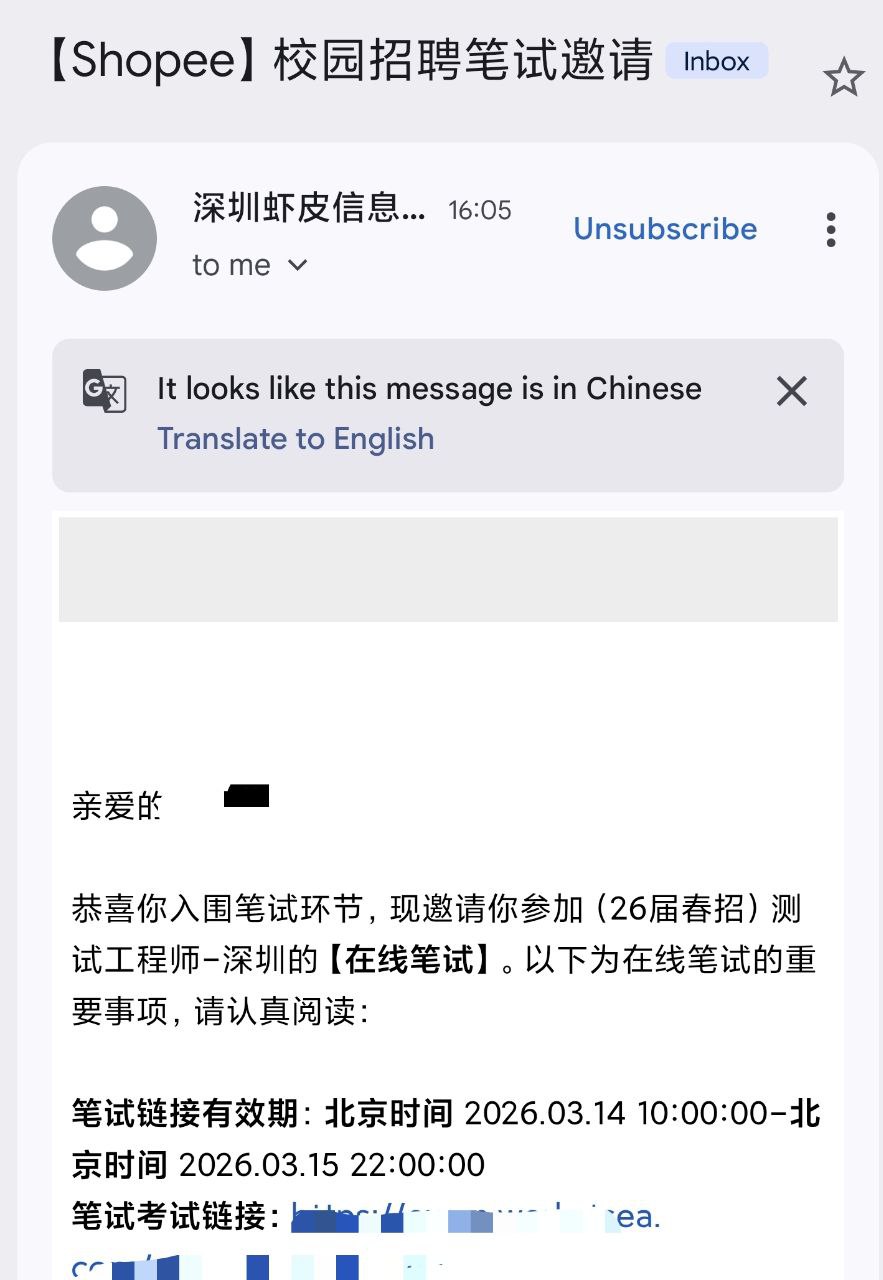883x1280 pixels.
Task: Open the sender's profile avatar
Action: click(104, 238)
